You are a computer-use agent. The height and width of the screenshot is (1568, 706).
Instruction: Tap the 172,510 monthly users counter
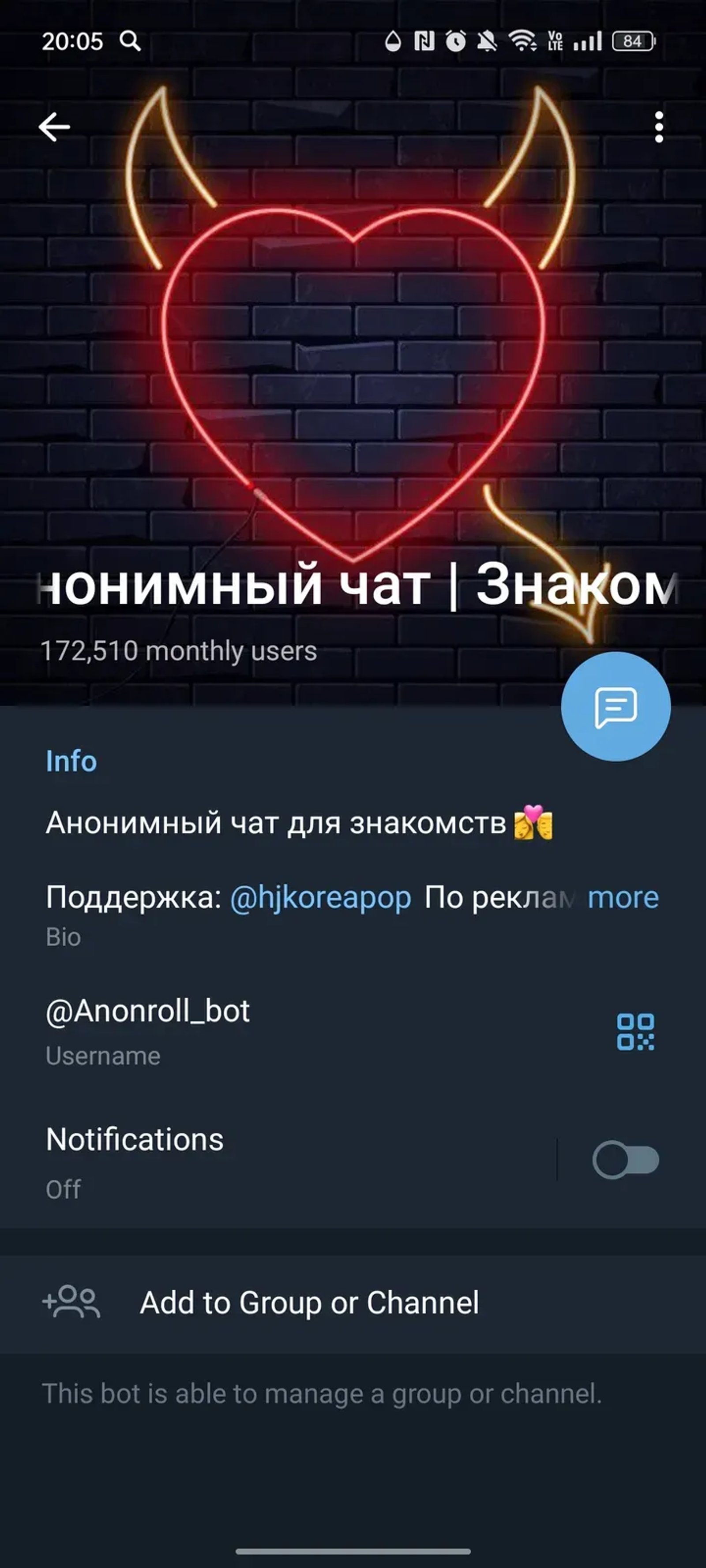coord(180,651)
